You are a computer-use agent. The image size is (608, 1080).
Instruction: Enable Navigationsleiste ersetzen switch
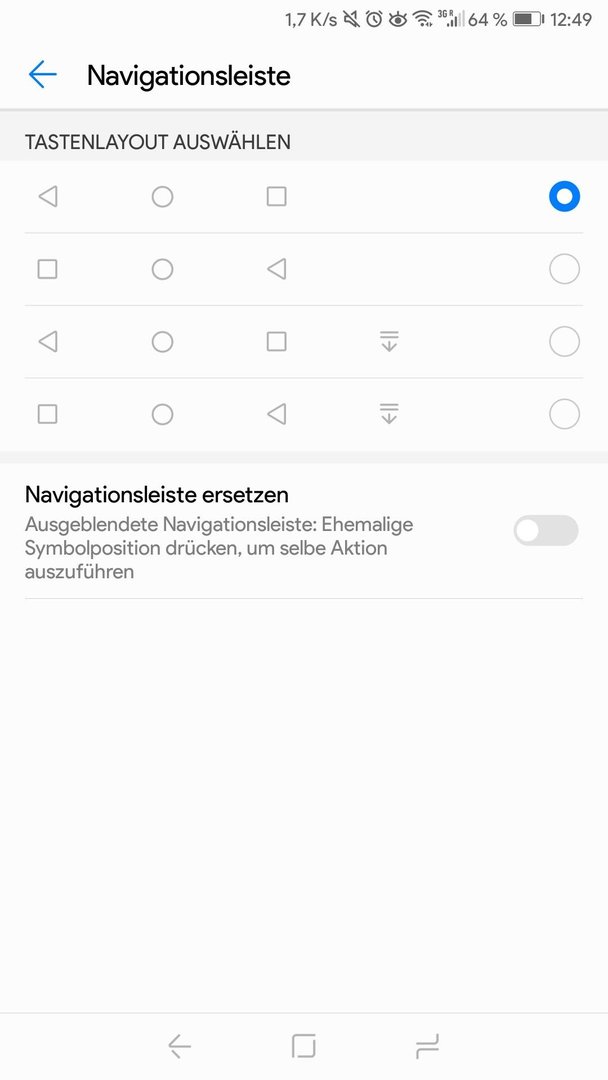(546, 530)
